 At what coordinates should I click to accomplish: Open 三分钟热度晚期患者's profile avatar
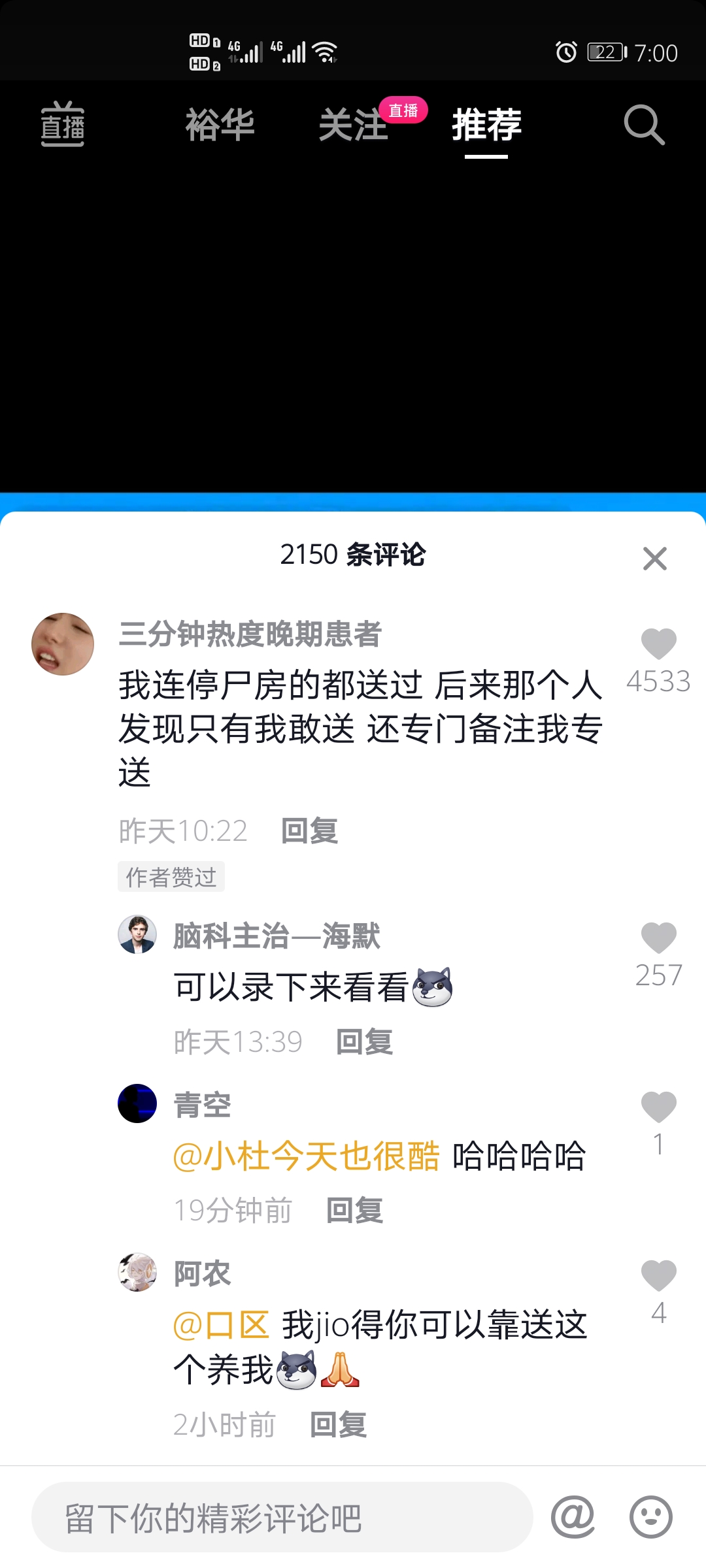click(63, 644)
